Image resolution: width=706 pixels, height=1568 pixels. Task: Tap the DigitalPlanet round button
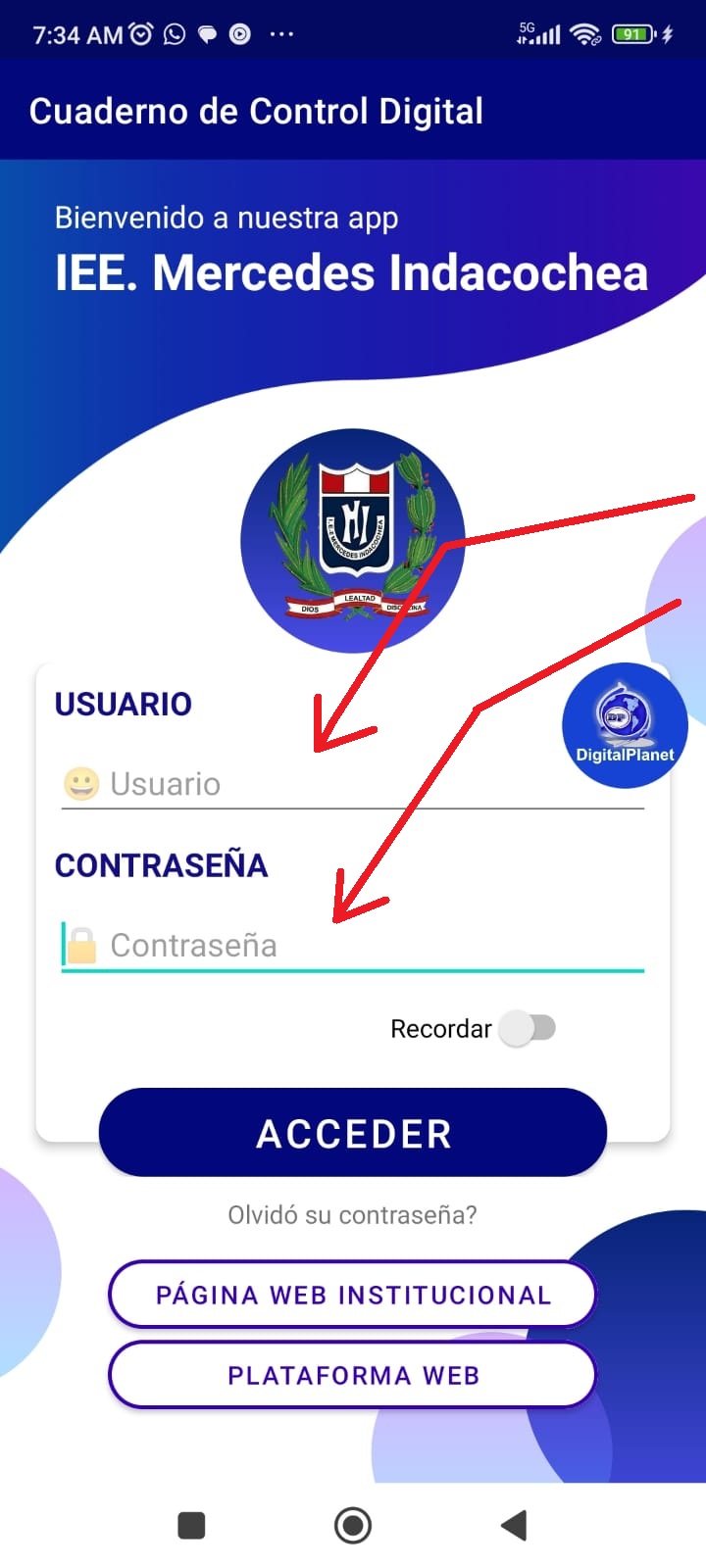(625, 726)
